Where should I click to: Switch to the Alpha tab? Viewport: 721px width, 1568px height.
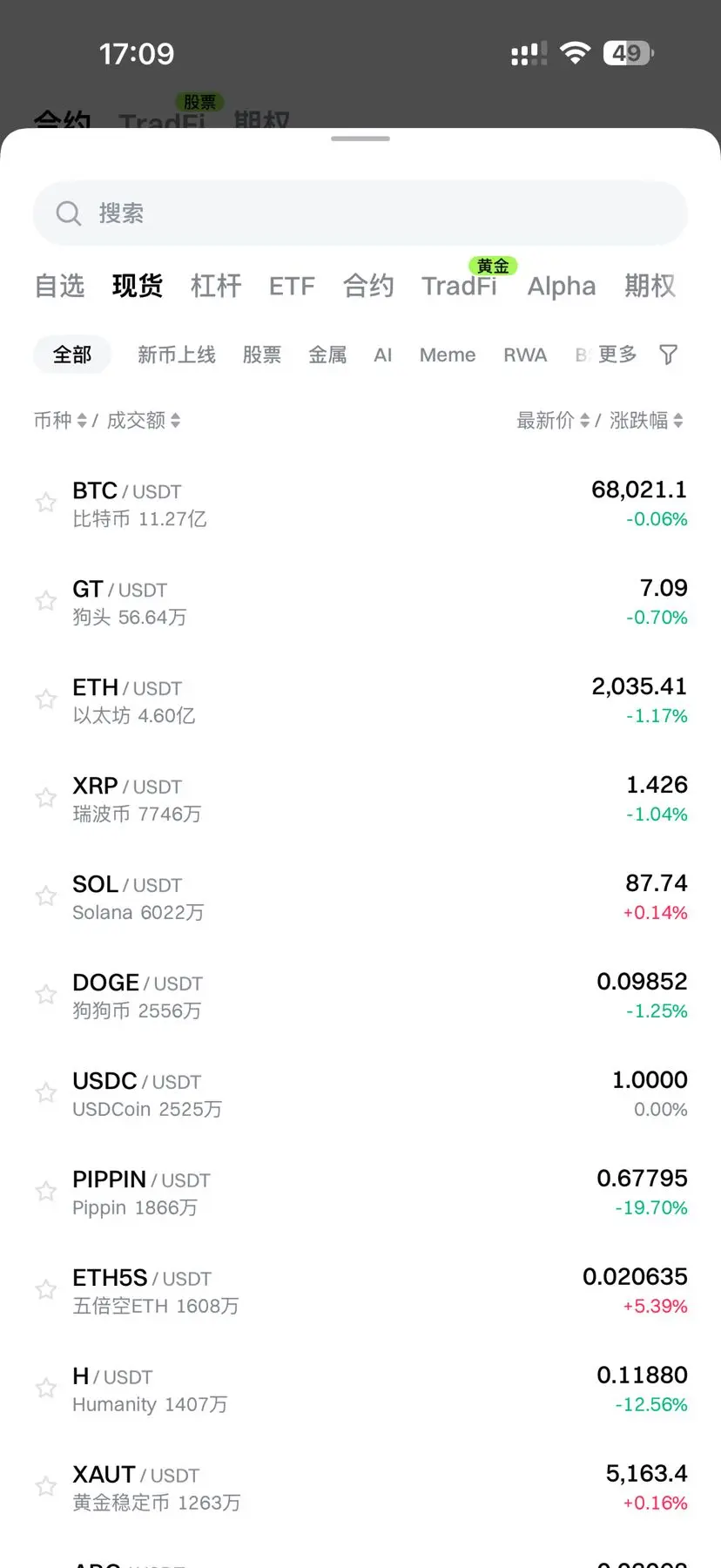click(x=562, y=286)
